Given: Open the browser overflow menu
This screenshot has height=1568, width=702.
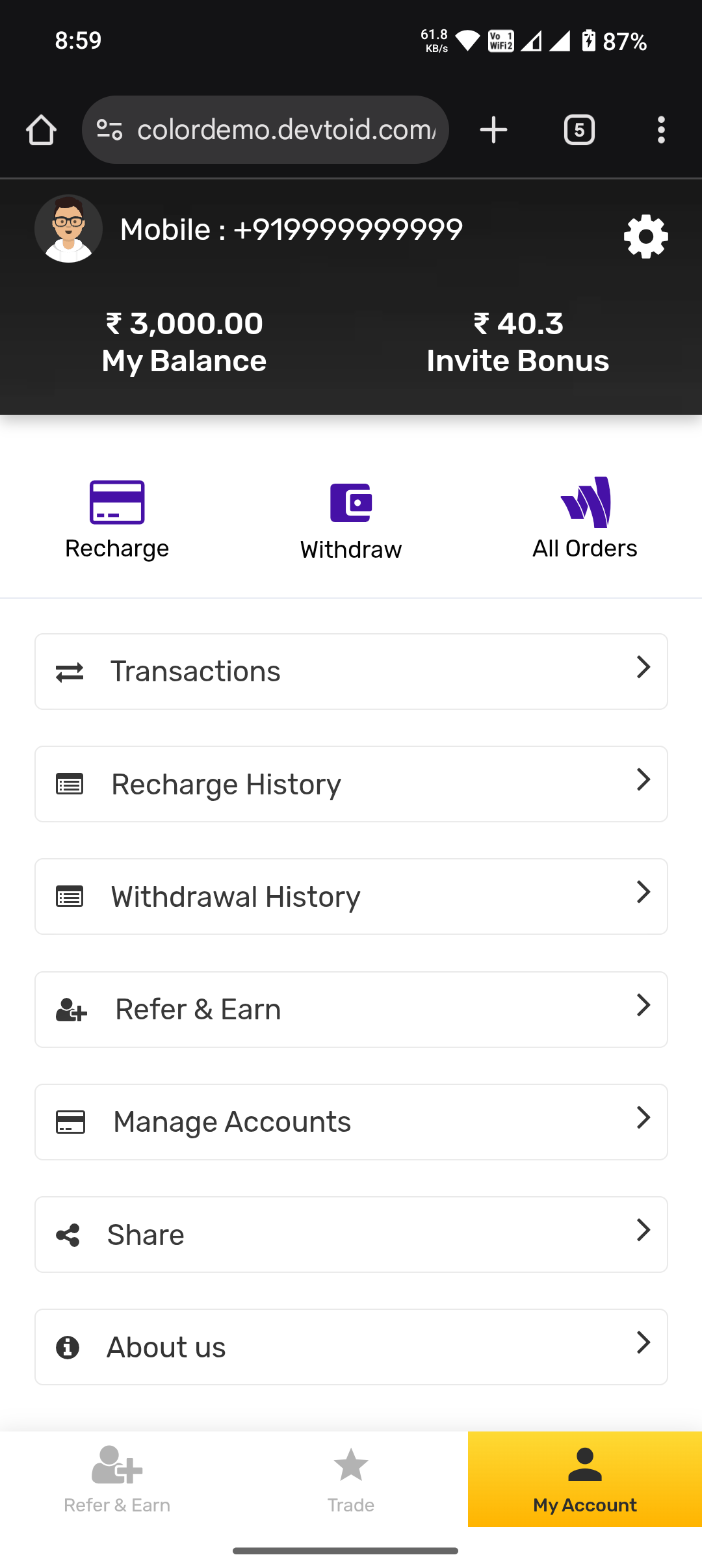Looking at the screenshot, I should coord(661,130).
